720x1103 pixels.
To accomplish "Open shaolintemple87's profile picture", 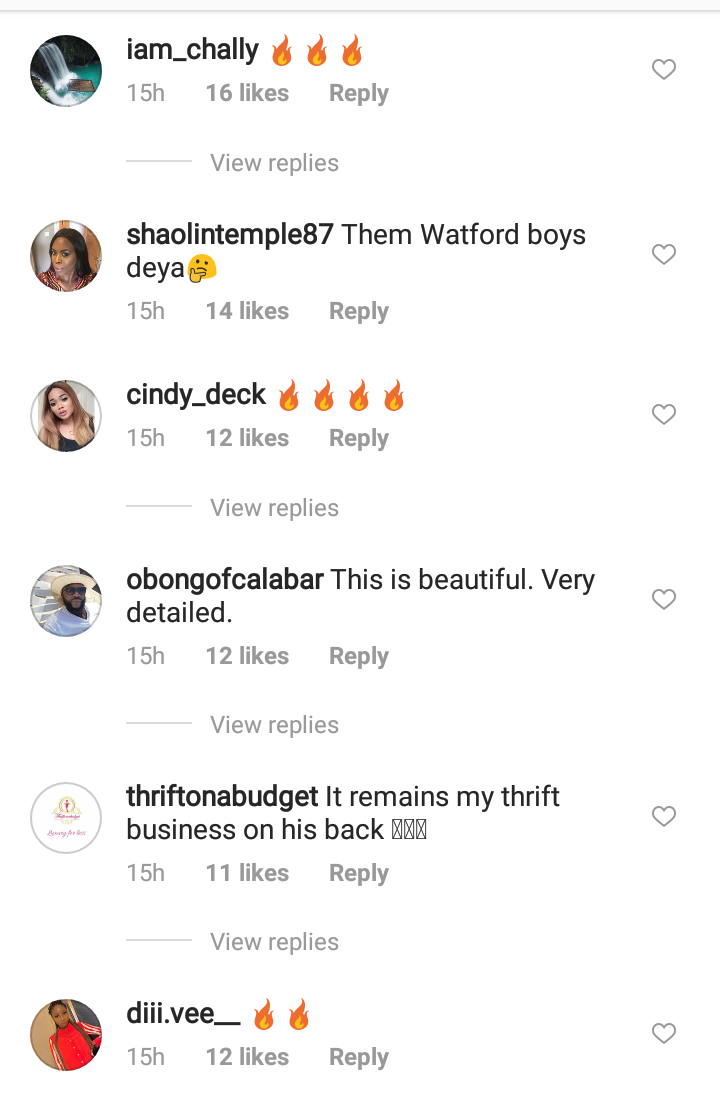I will click(66, 256).
